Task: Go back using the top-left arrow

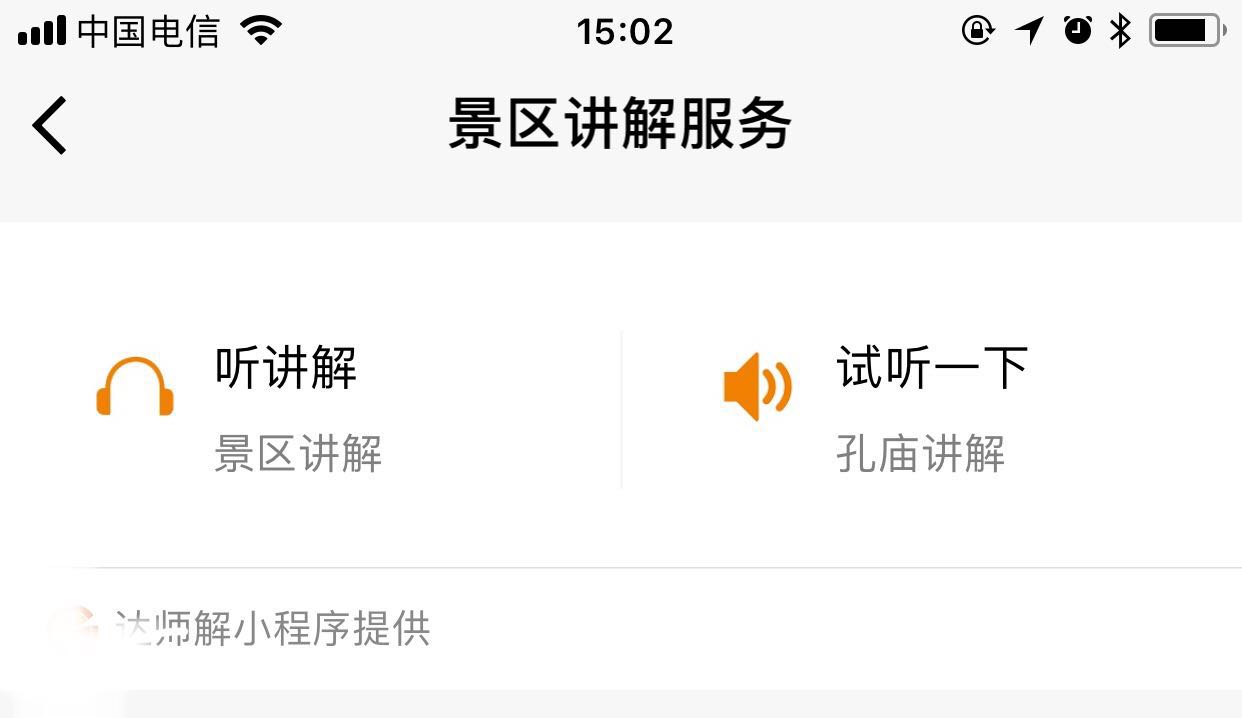Action: [x=48, y=126]
